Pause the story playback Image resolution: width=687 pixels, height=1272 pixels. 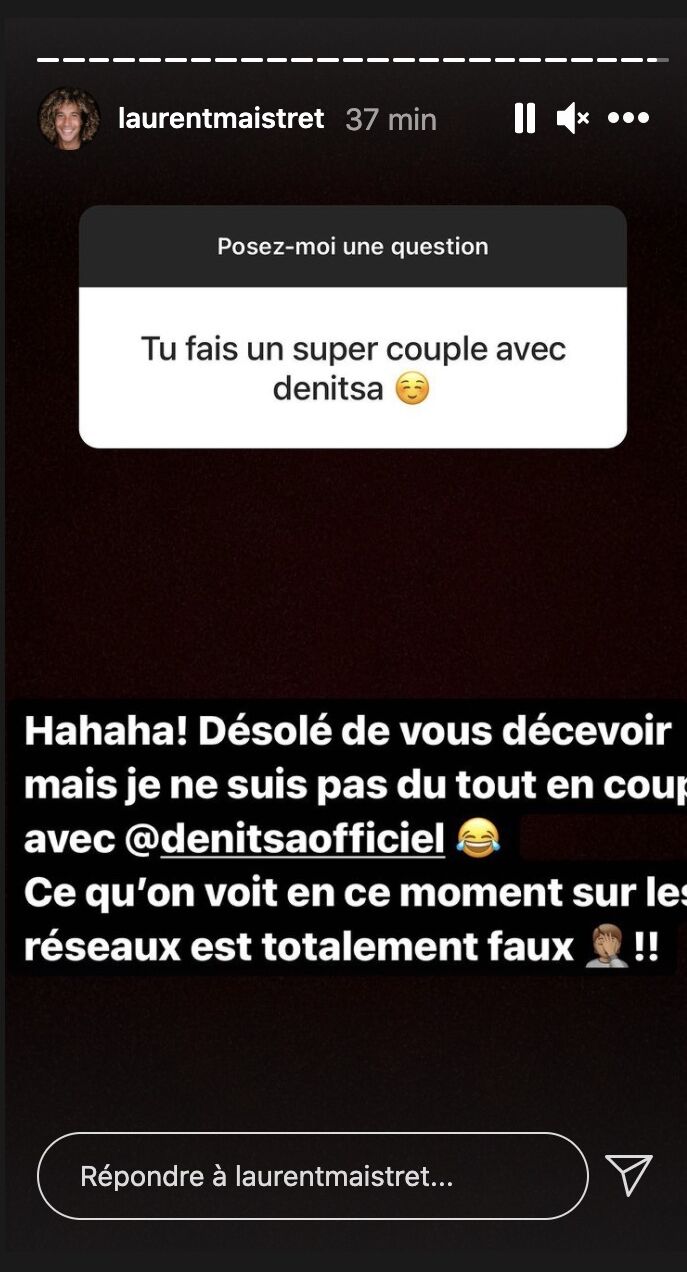(x=524, y=119)
